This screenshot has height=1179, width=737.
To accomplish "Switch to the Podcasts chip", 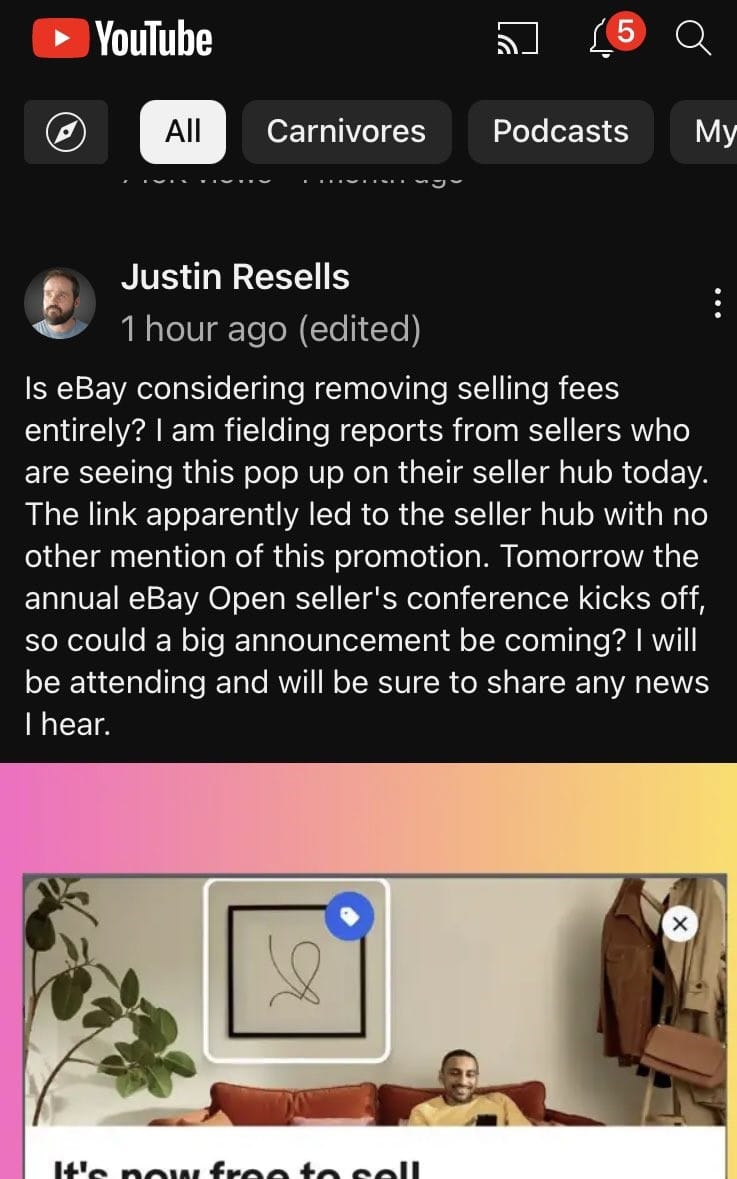I will coord(560,131).
